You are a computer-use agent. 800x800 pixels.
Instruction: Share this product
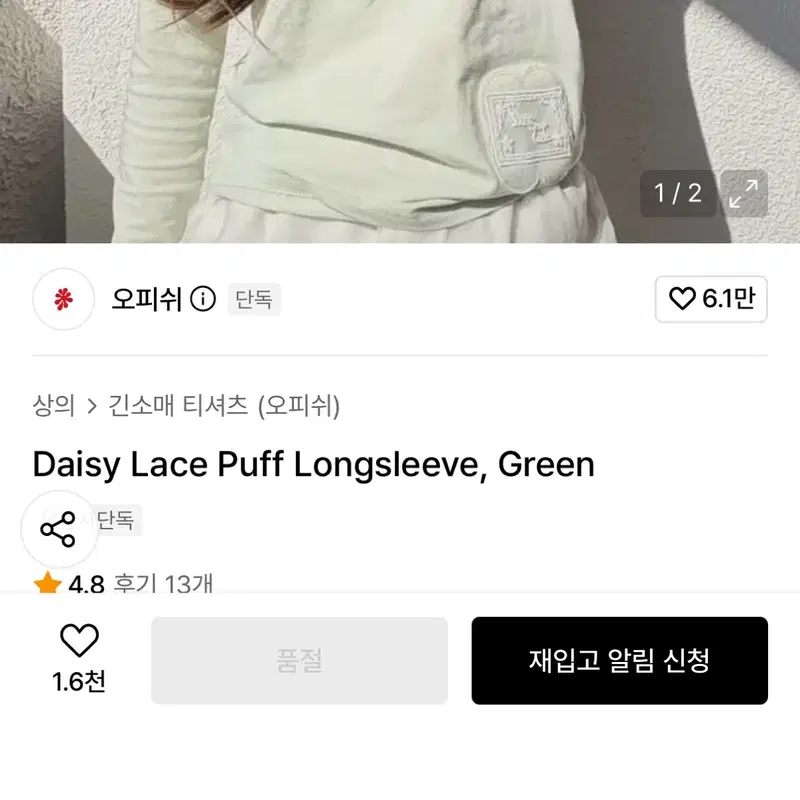point(59,529)
